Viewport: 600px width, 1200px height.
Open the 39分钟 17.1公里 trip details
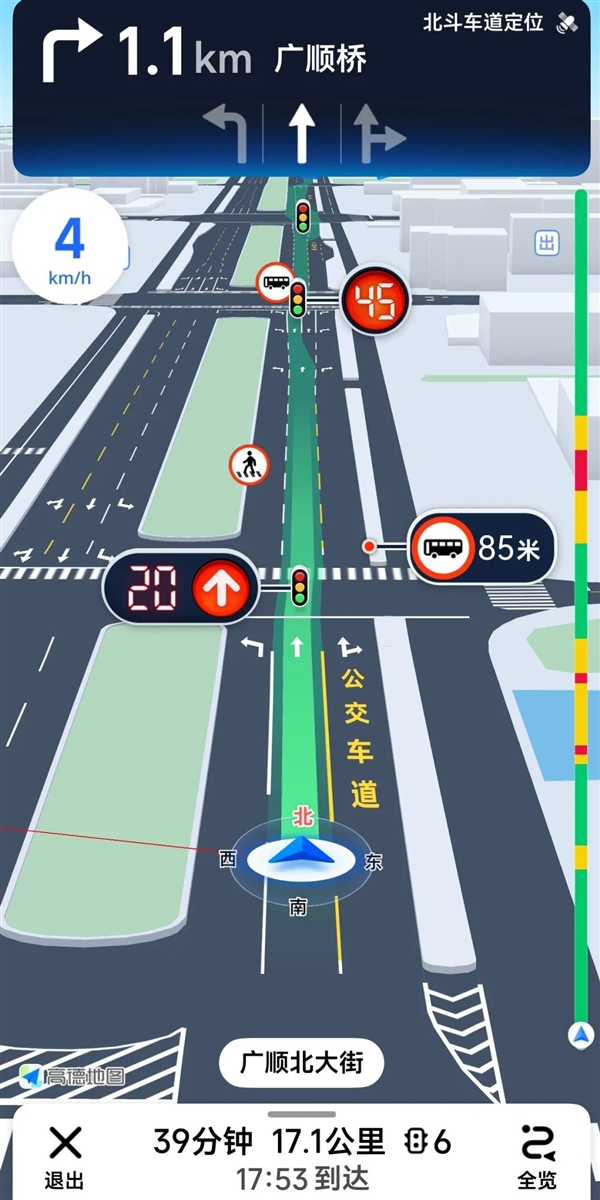coord(268,1141)
